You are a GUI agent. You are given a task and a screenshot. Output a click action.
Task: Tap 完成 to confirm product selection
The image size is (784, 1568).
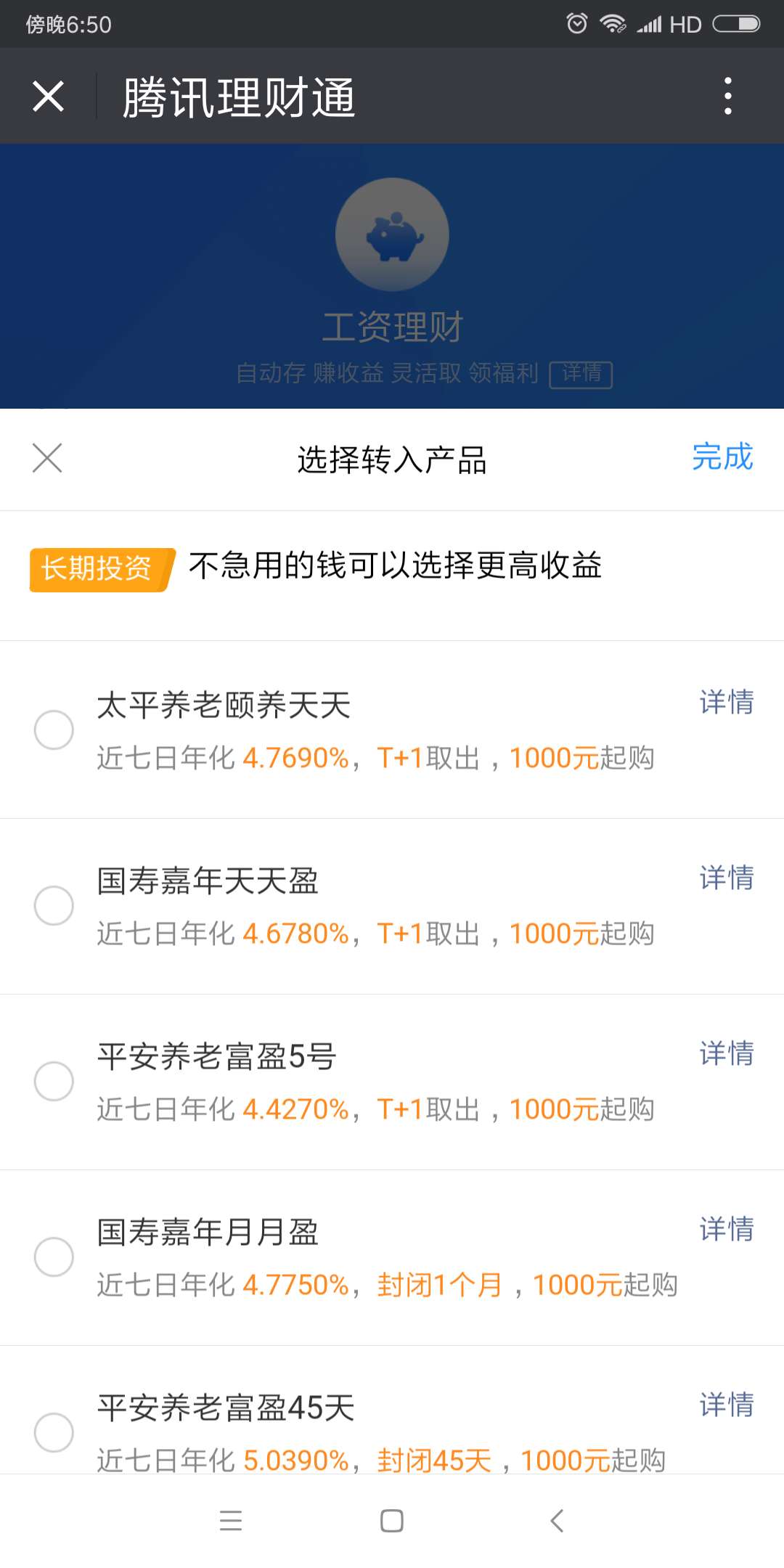click(x=722, y=459)
